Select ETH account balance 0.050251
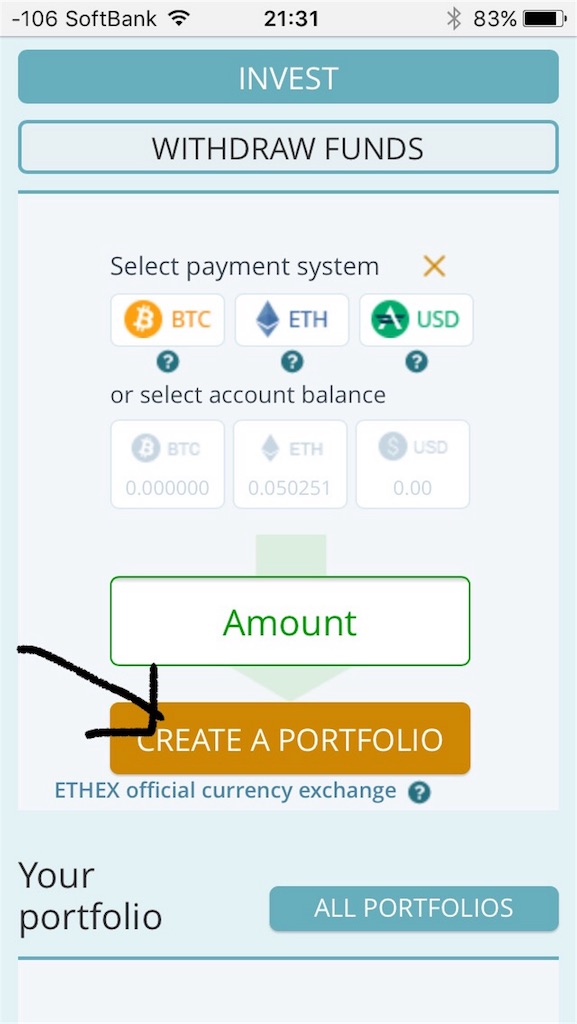Screen dimensions: 577x1024 pos(290,464)
